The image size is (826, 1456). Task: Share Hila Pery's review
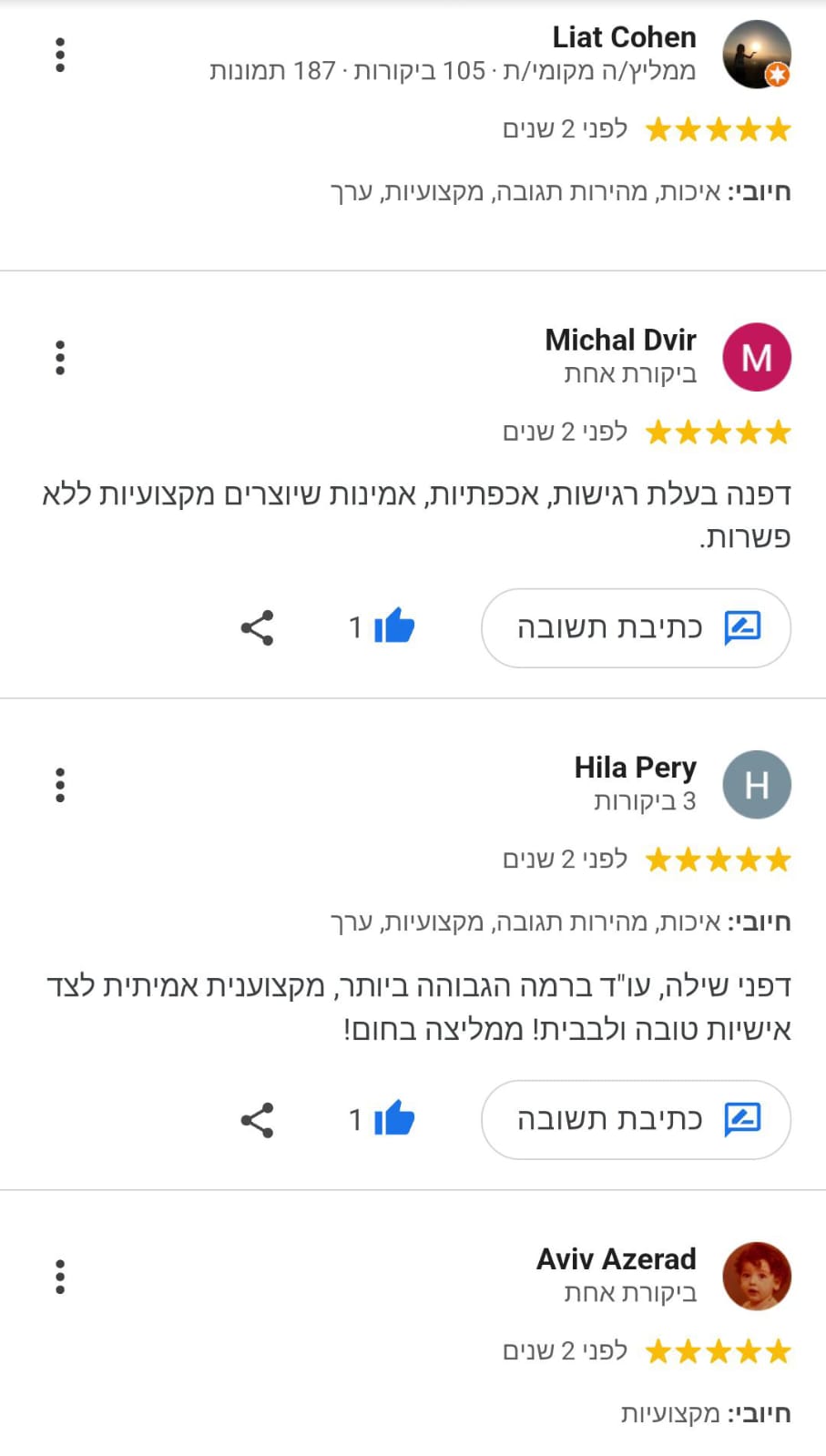tap(257, 1119)
